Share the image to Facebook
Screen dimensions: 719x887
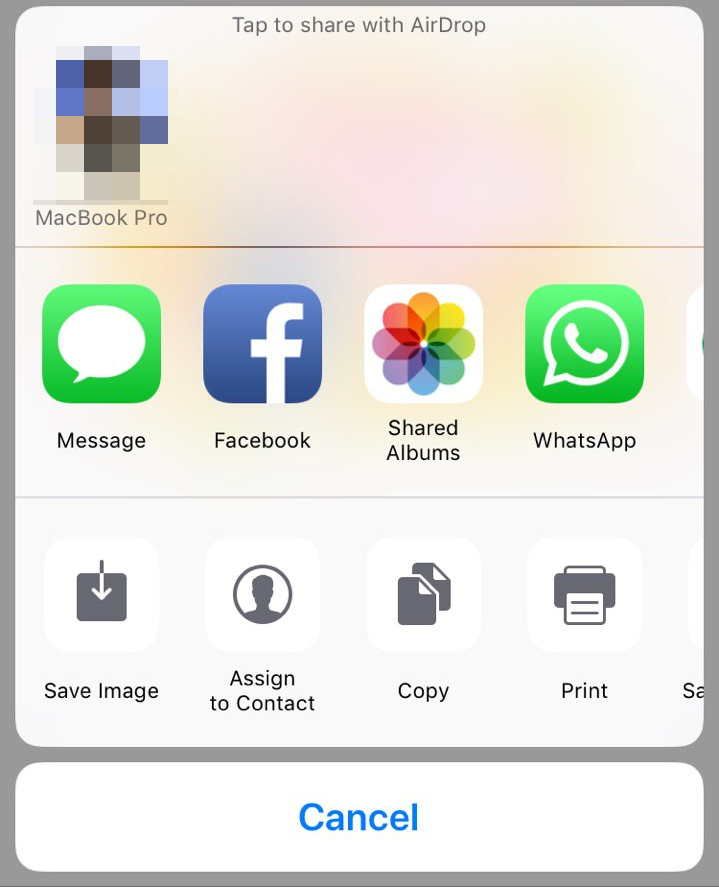[x=262, y=344]
